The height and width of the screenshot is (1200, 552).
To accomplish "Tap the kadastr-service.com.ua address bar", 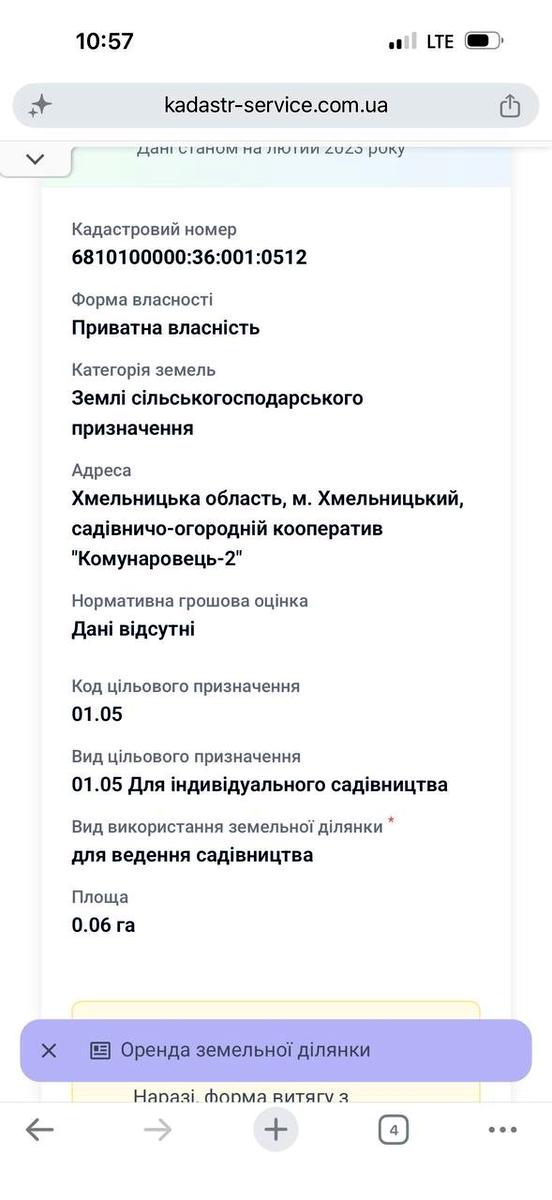I will 276,105.
